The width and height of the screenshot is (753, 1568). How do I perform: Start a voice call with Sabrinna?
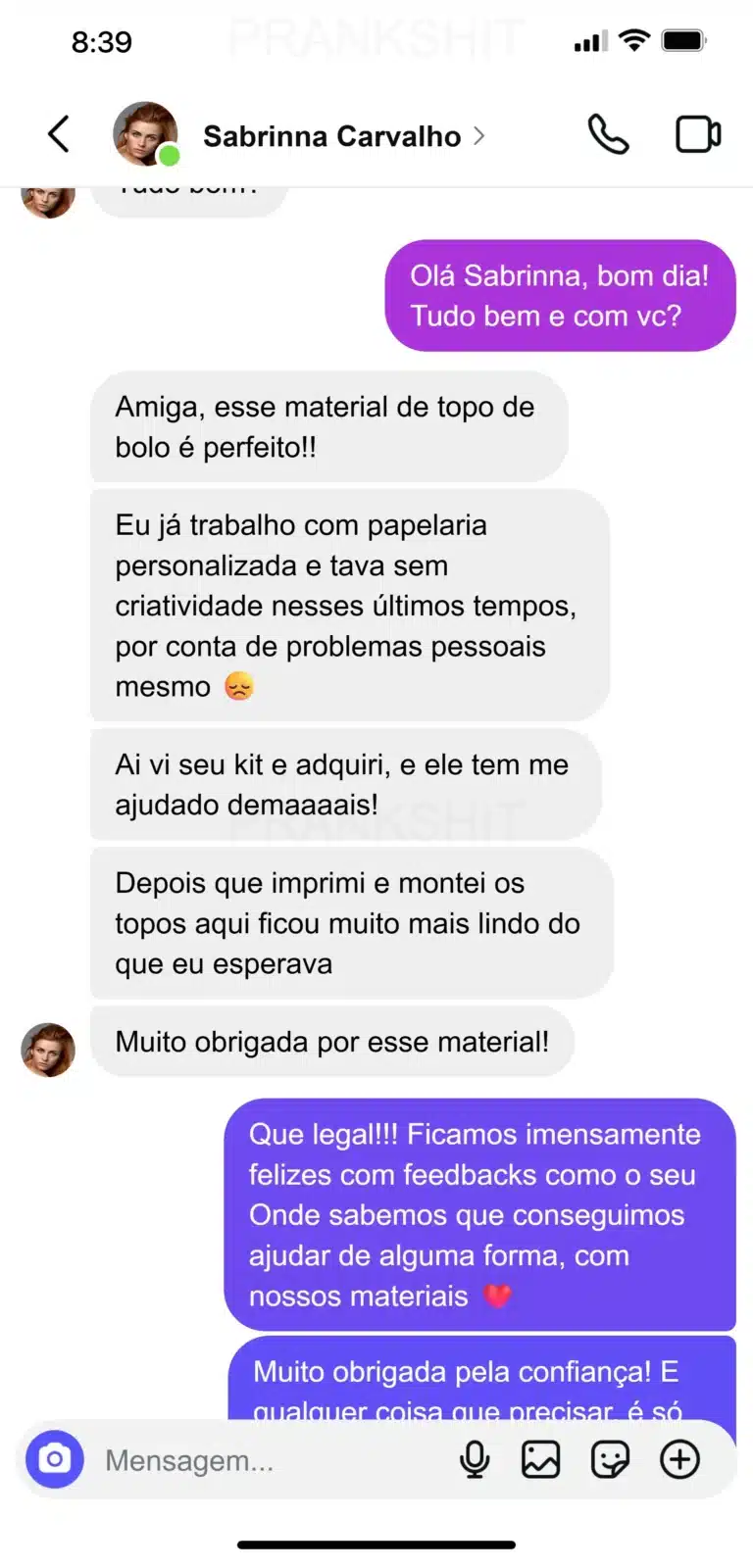point(608,134)
